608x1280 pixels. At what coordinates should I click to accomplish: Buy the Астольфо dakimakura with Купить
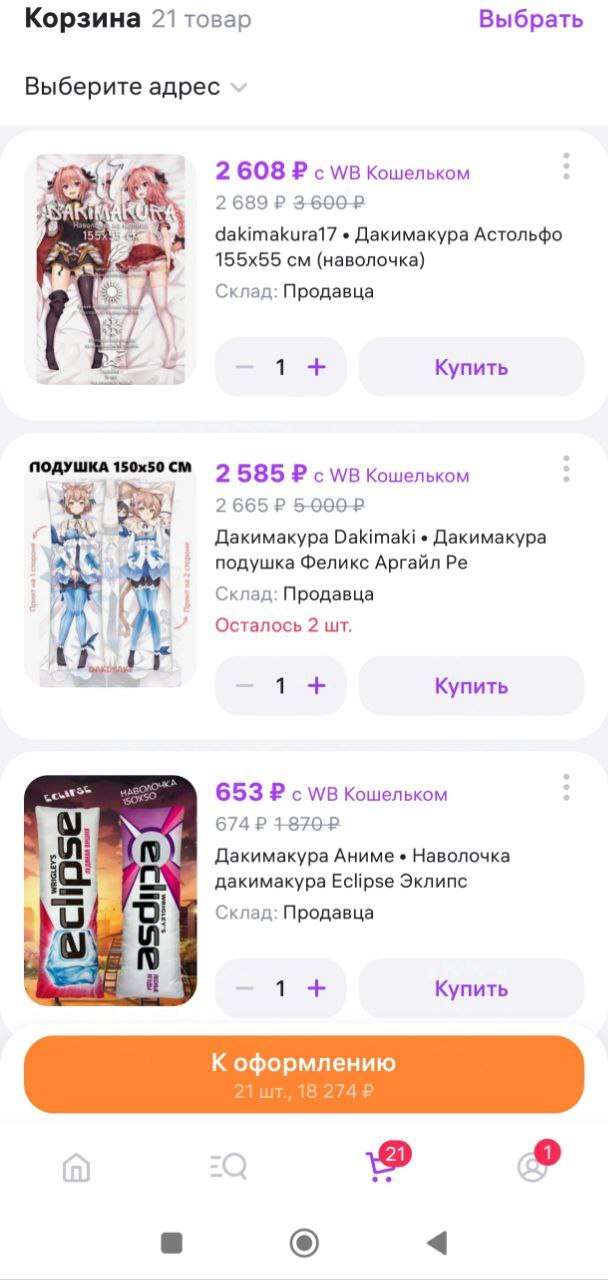click(x=471, y=367)
